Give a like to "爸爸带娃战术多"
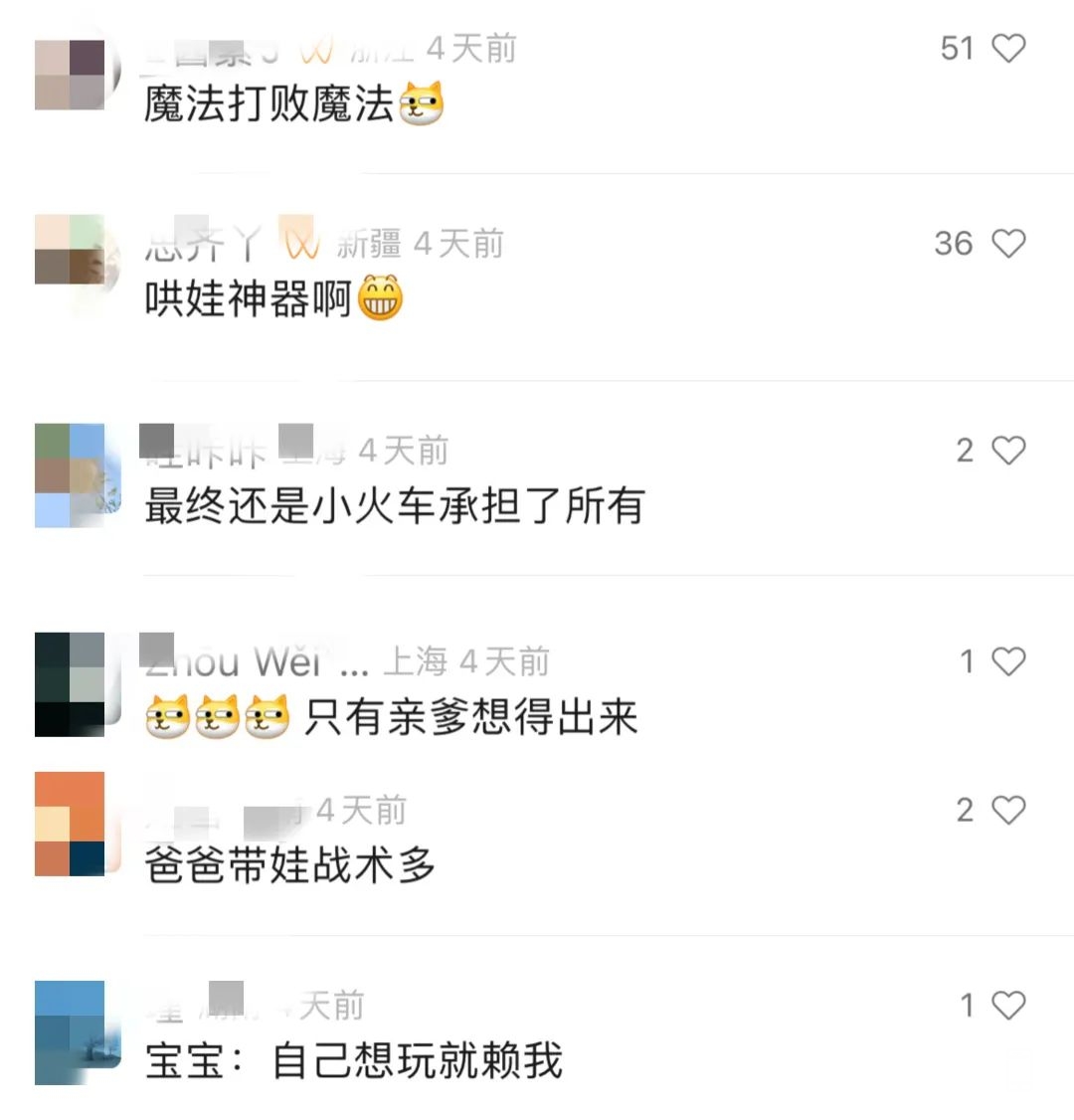The width and height of the screenshot is (1074, 1120). click(x=1008, y=810)
